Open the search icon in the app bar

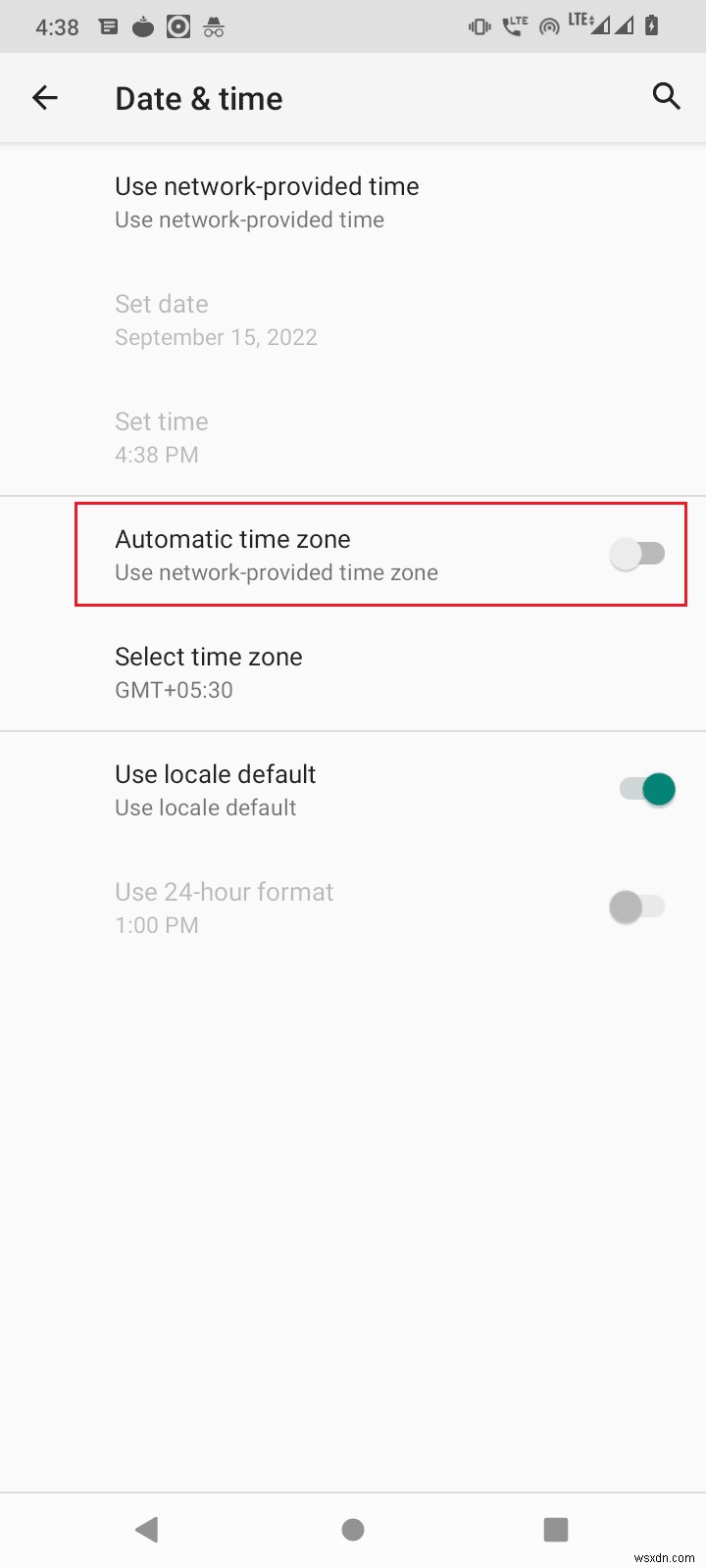[x=666, y=96]
